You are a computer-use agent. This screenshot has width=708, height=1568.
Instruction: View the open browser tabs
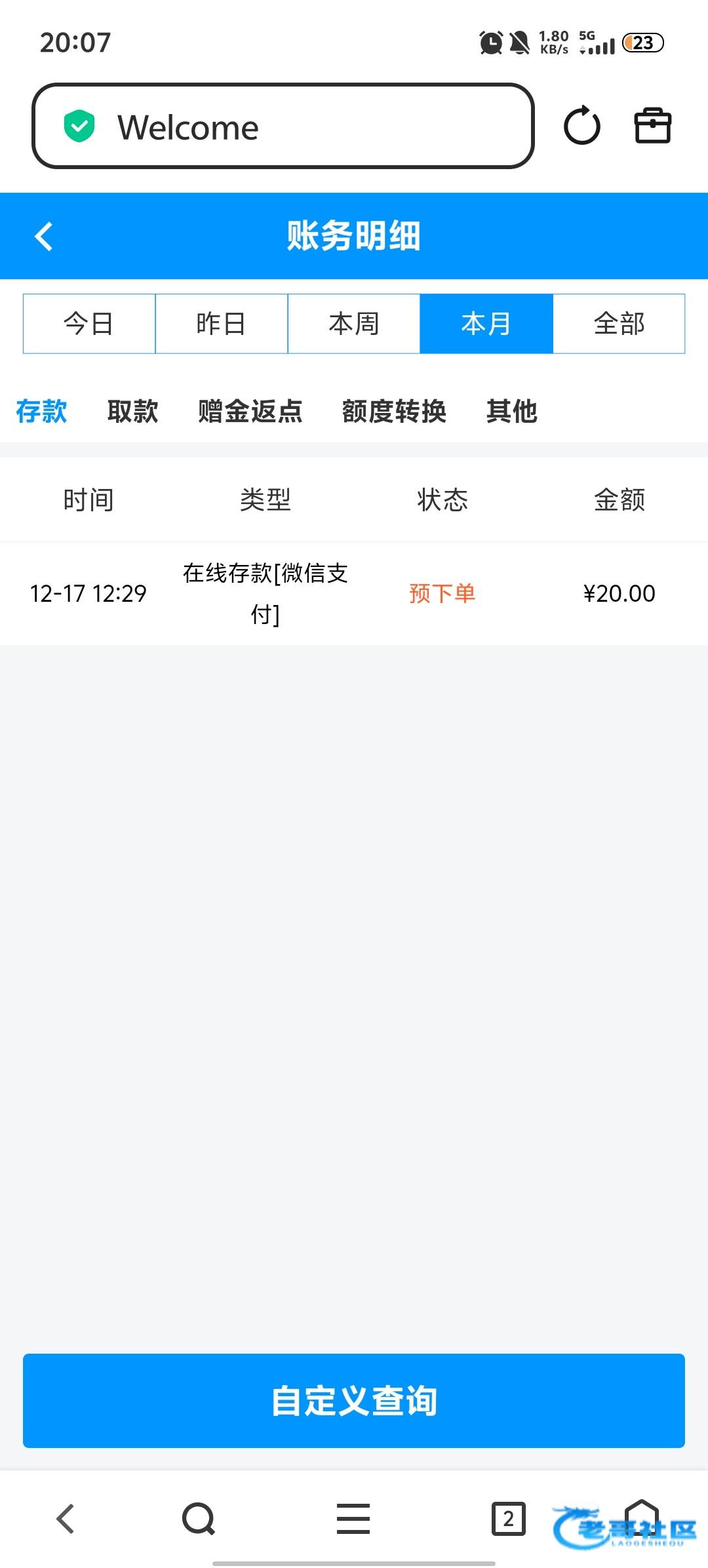[x=508, y=1518]
